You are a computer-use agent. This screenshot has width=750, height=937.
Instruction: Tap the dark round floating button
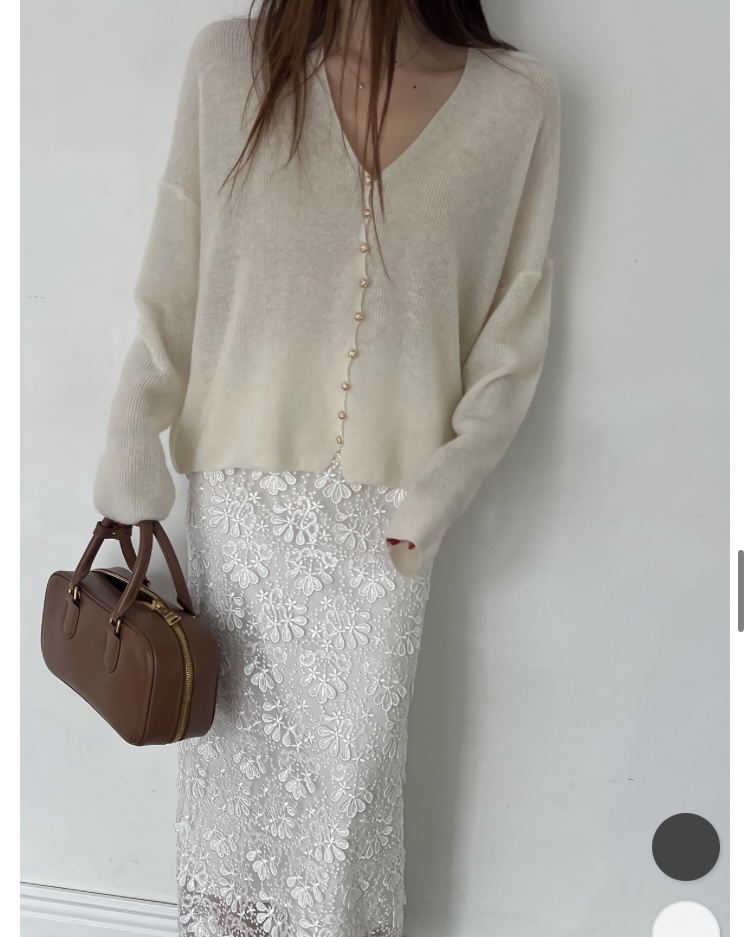pyautogui.click(x=686, y=847)
